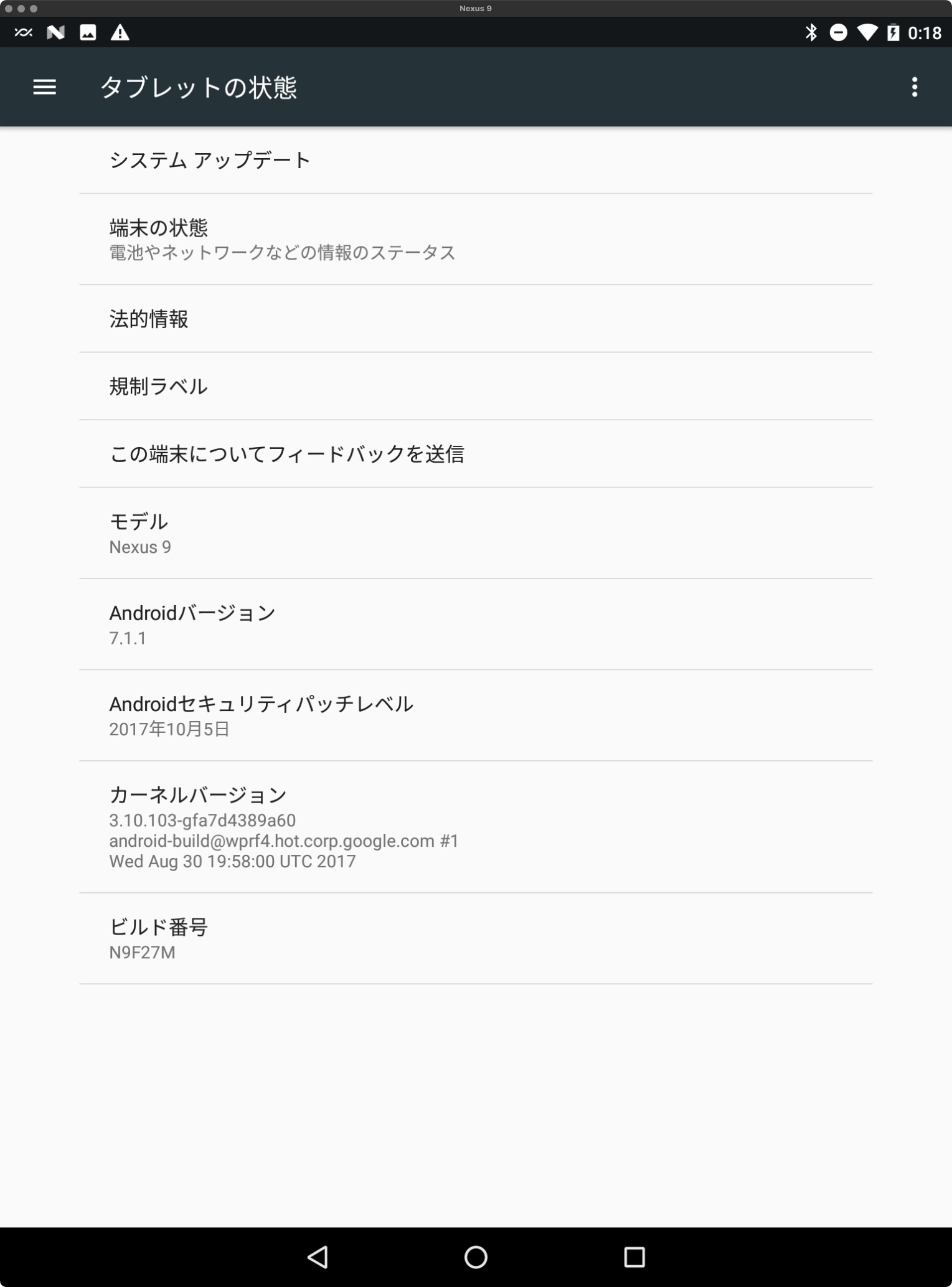Tap the Wi-Fi status bar icon
The height and width of the screenshot is (1287, 952).
867,31
